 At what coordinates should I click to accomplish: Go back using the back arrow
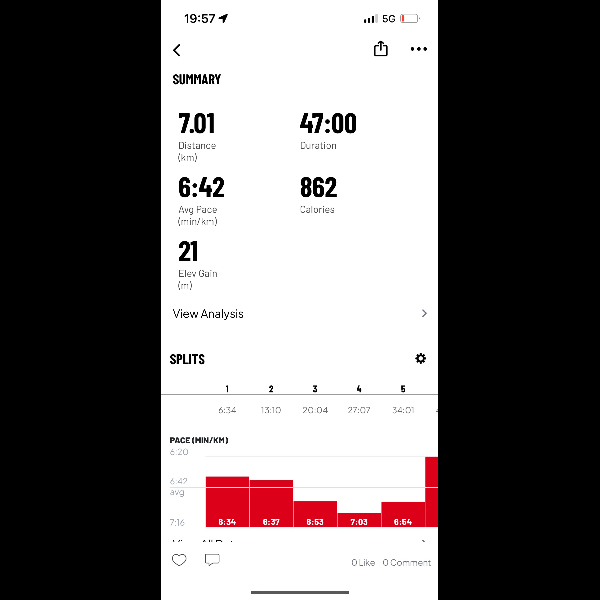point(177,50)
